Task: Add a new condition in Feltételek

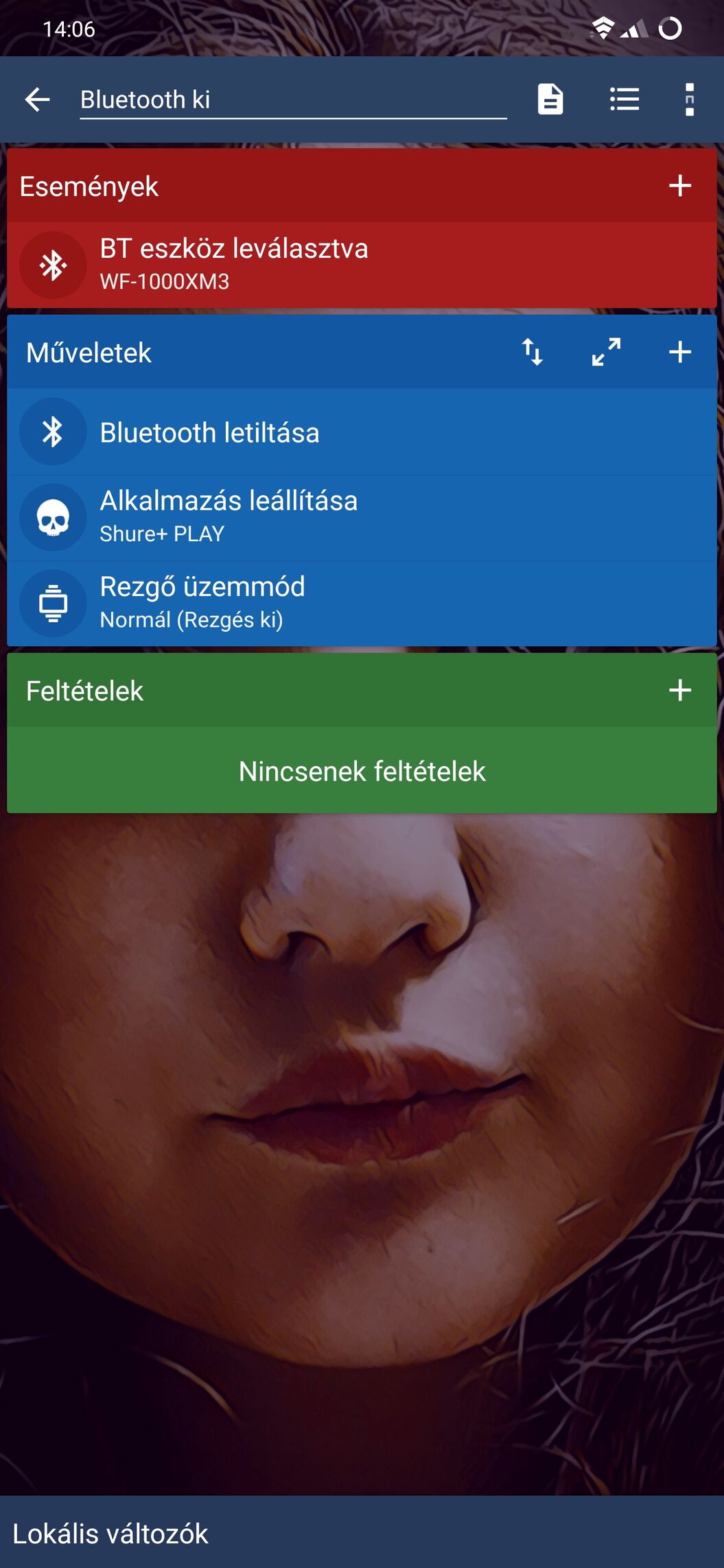Action: click(x=679, y=690)
